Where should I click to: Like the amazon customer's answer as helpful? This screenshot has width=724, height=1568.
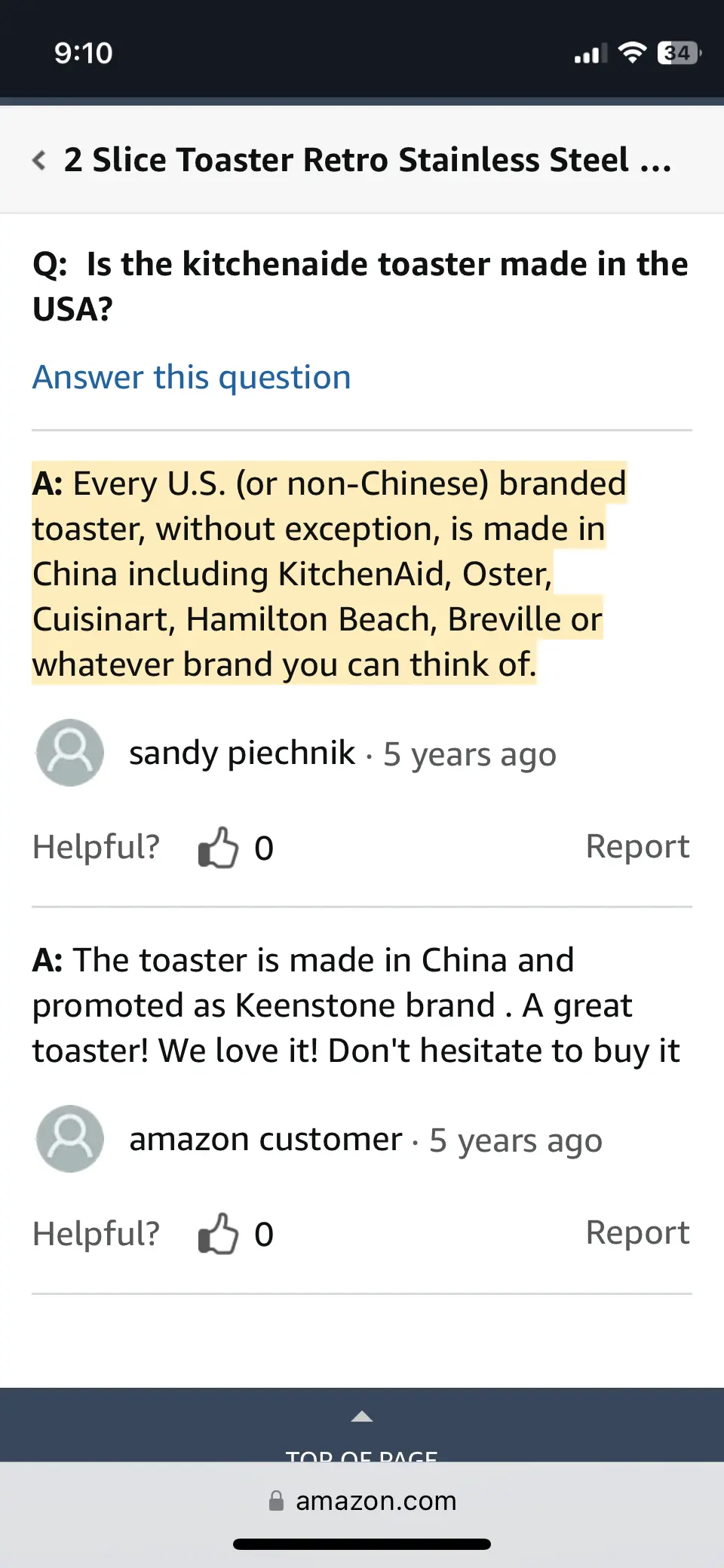tap(218, 1234)
